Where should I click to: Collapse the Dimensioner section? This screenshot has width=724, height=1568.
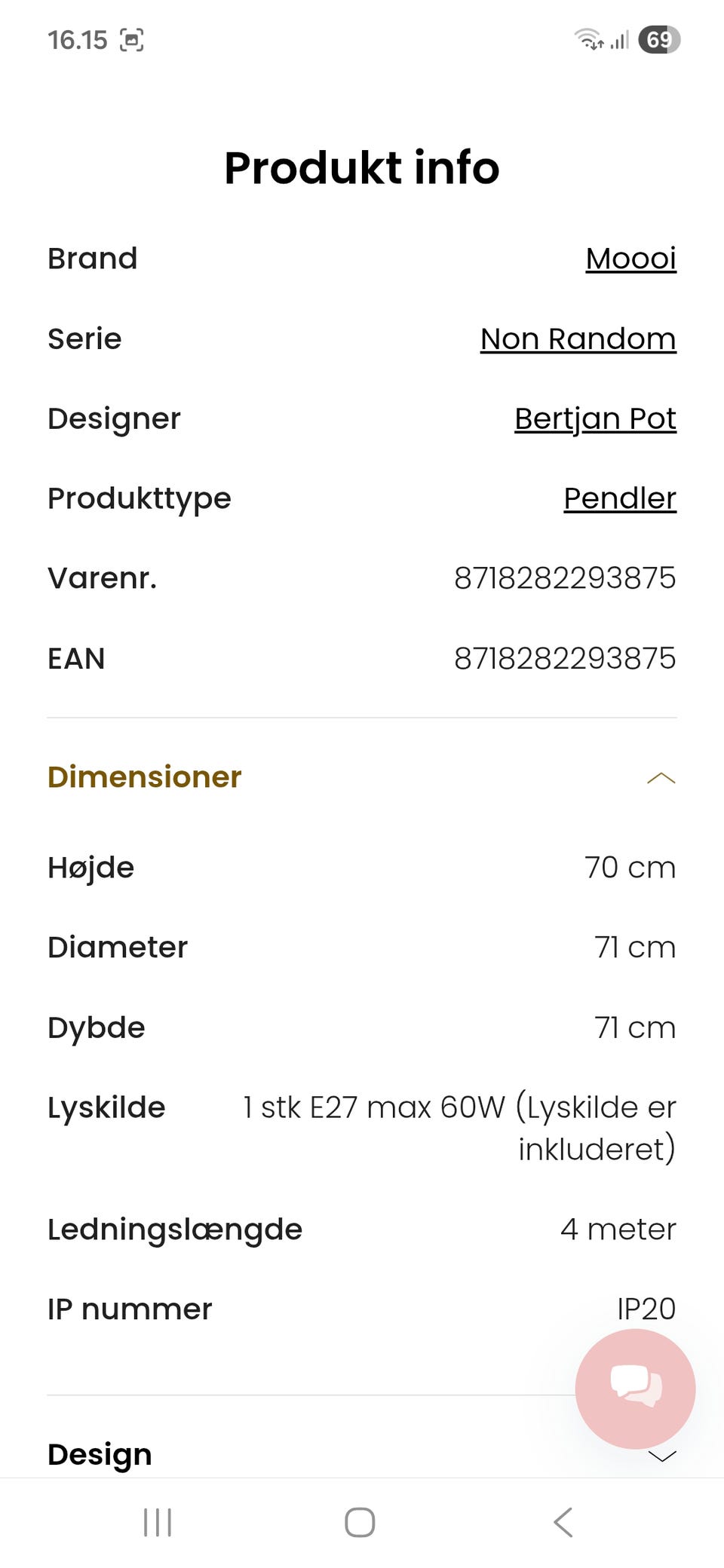point(661,778)
